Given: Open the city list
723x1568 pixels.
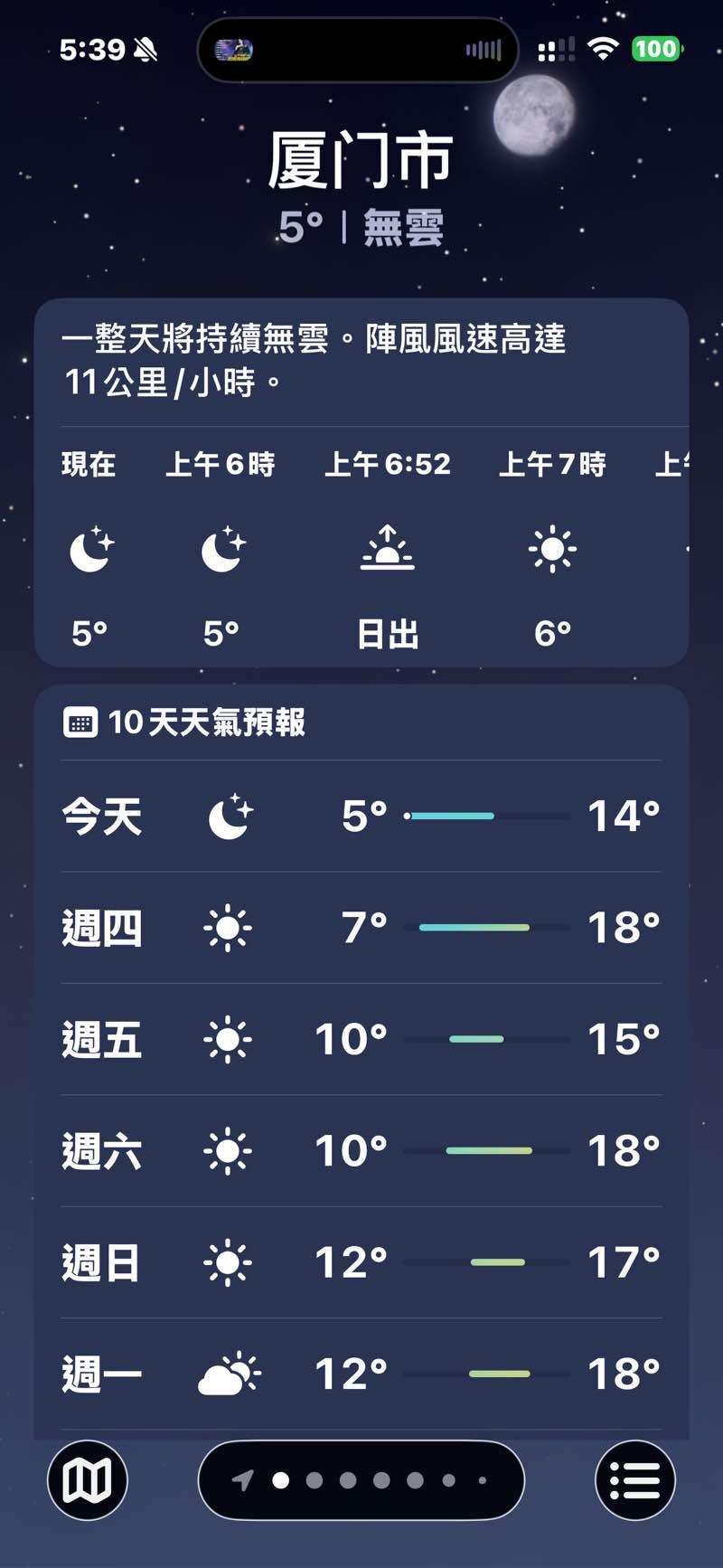Looking at the screenshot, I should (x=634, y=1480).
